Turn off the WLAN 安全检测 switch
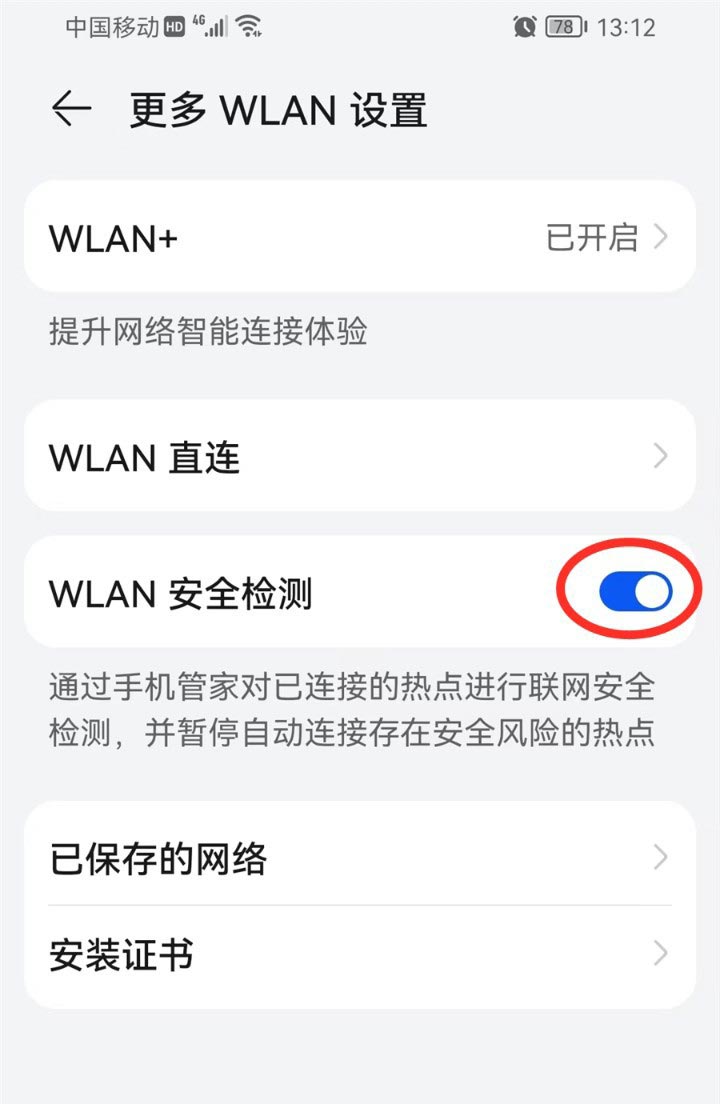 point(635,592)
